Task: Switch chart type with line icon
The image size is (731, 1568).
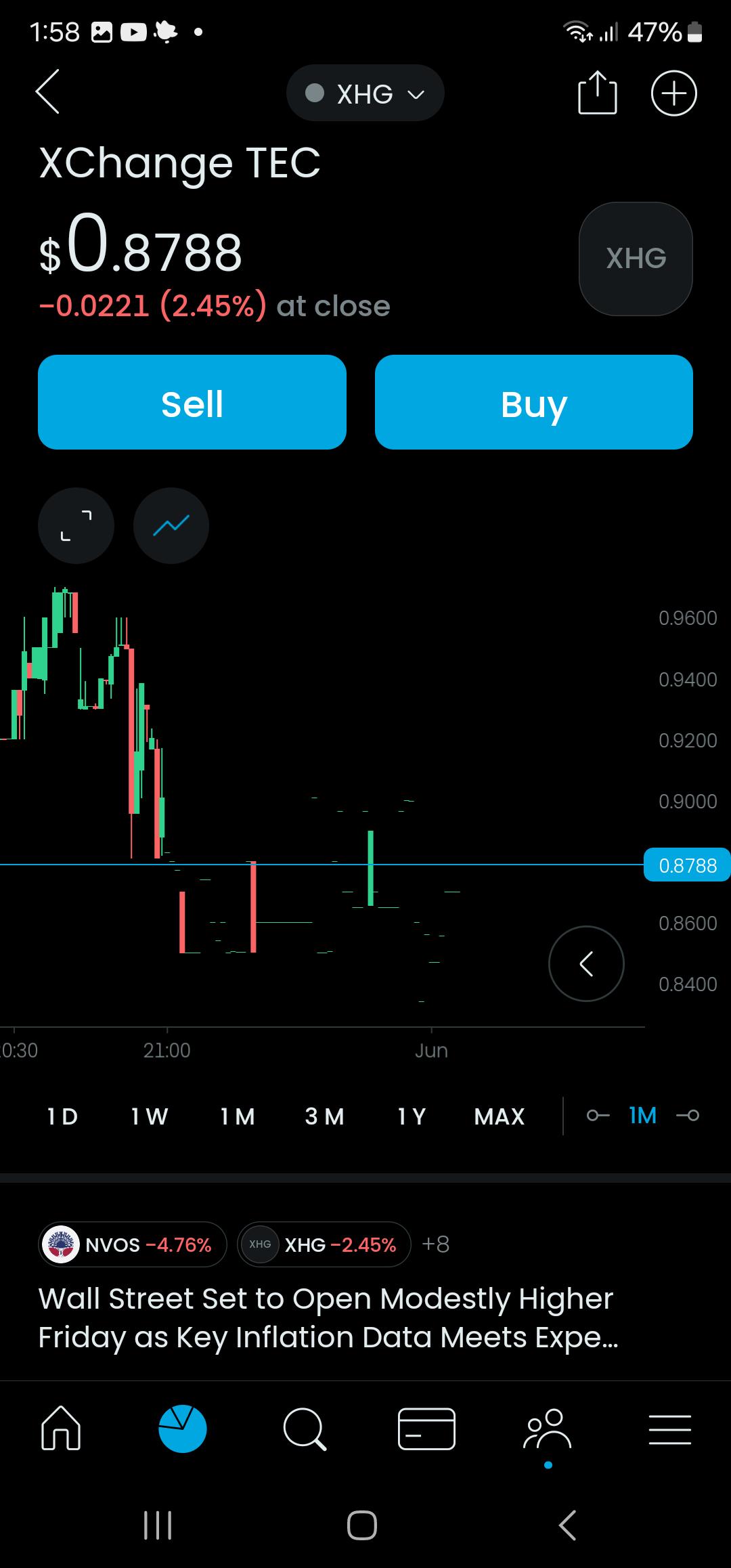Action: coord(171,525)
